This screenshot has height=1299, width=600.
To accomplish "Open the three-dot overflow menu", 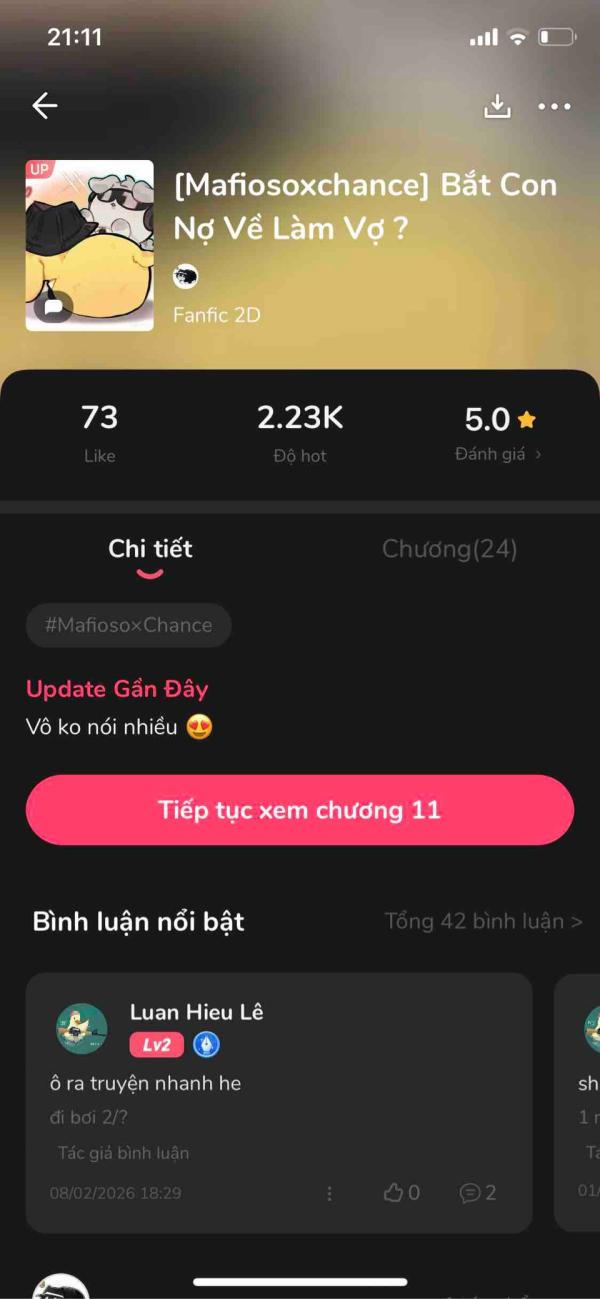I will click(554, 106).
